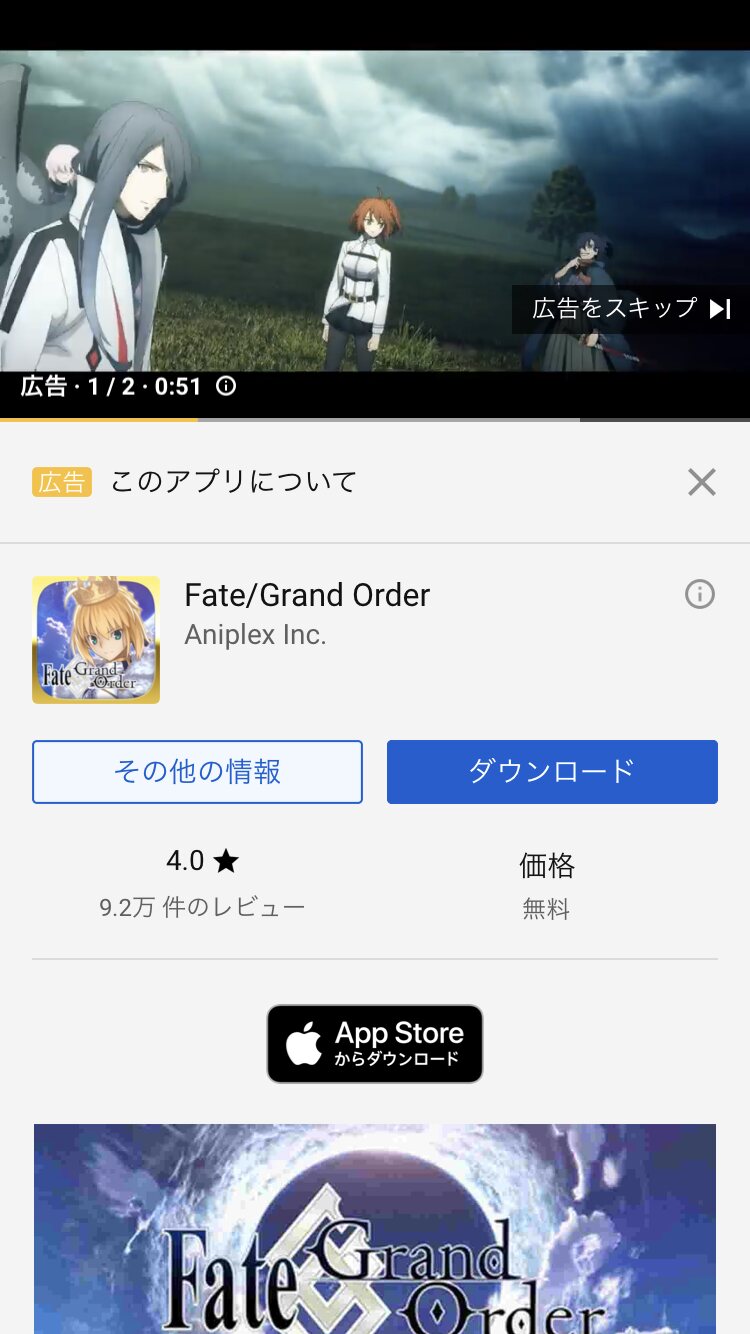The image size is (750, 1334).
Task: Tap the その他の情報 button
Action: click(x=197, y=772)
